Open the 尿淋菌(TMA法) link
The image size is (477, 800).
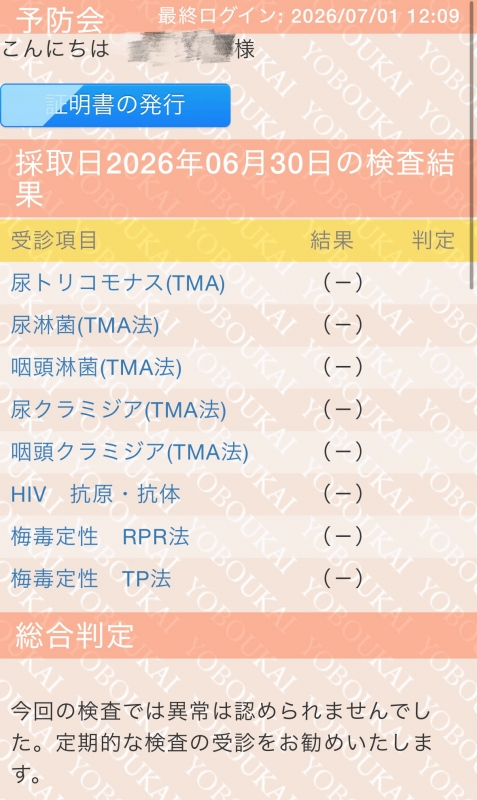85,325
